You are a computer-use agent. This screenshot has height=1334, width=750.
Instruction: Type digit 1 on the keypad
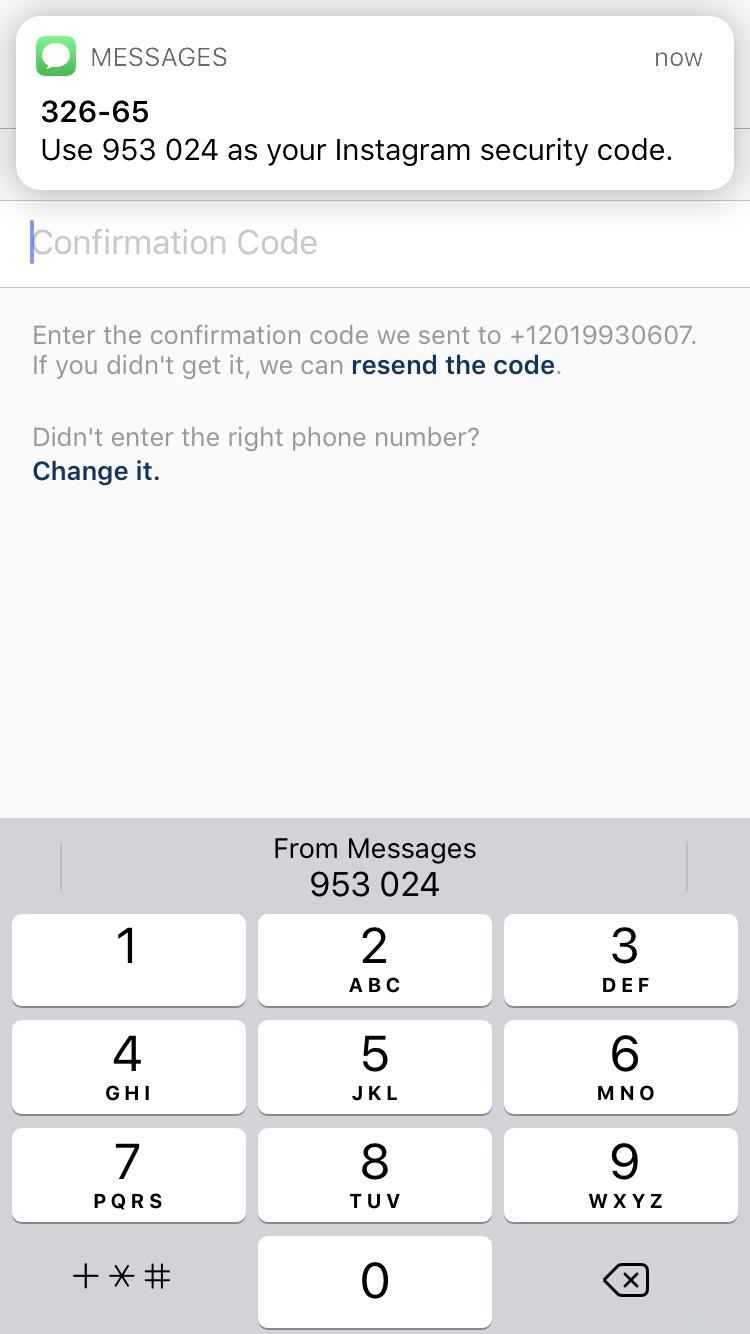point(128,959)
